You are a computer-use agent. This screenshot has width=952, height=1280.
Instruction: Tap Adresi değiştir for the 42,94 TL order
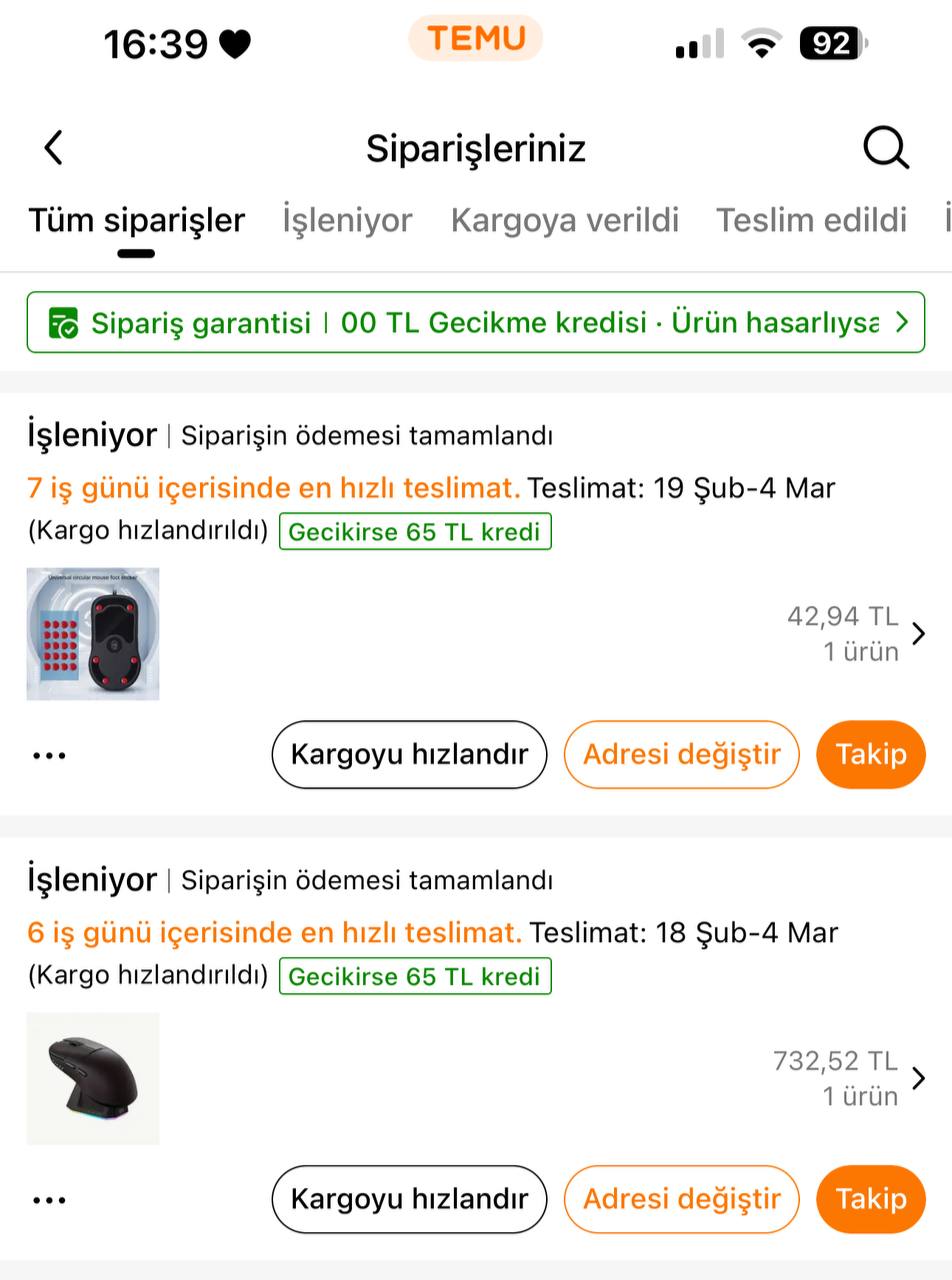coord(681,754)
